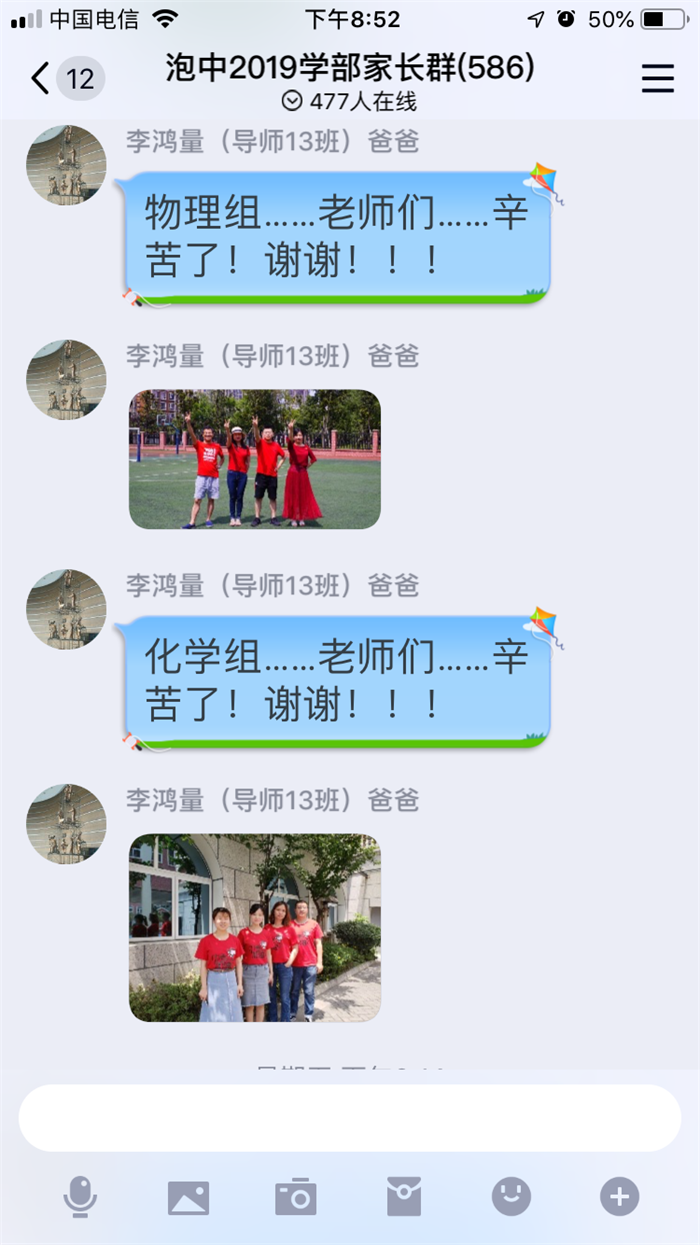Open the red packet icon
The width and height of the screenshot is (700, 1245).
(404, 1196)
